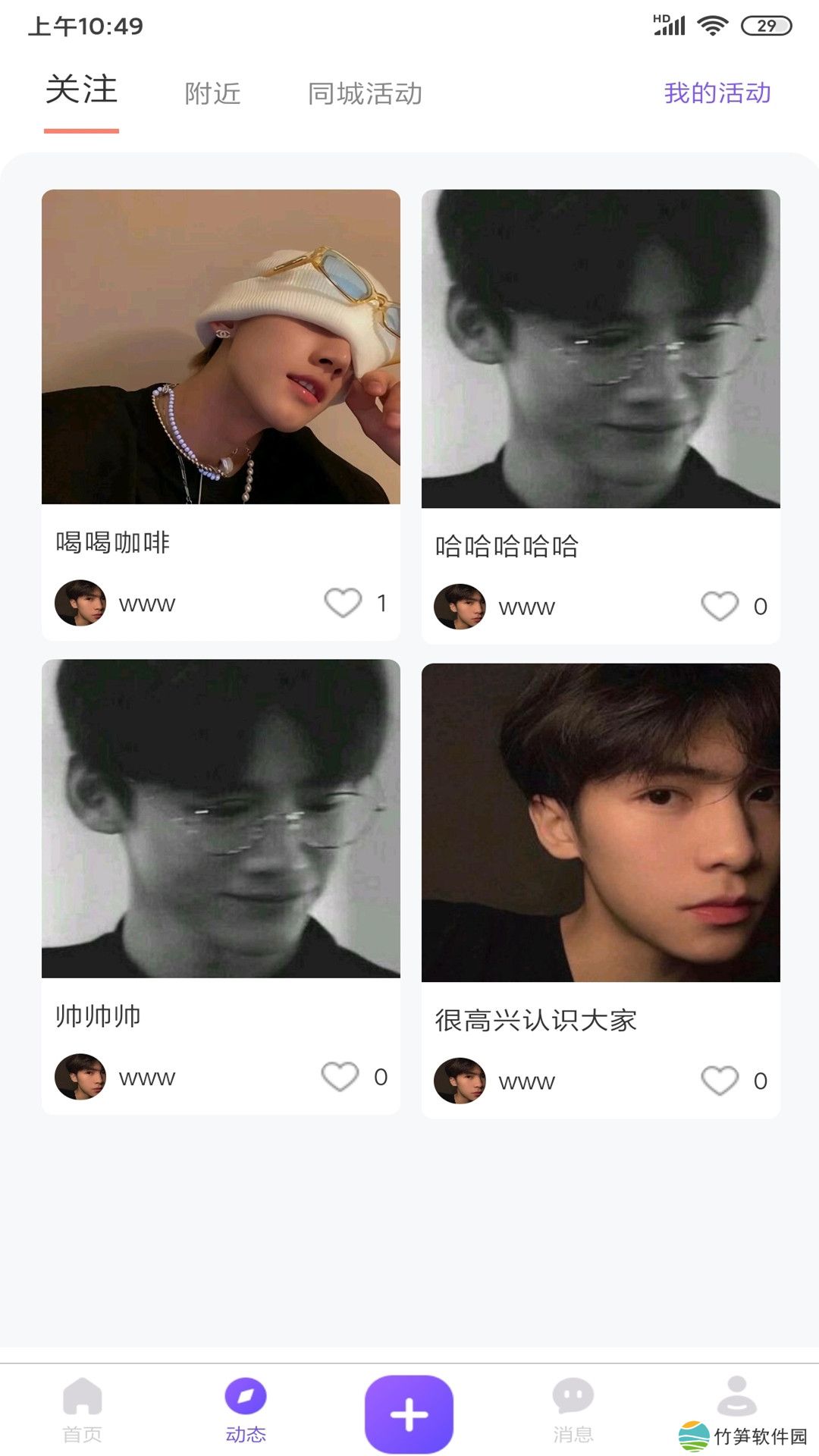The image size is (819, 1456).
Task: Open the 哈哈哈哈哈 post
Action: (601, 349)
